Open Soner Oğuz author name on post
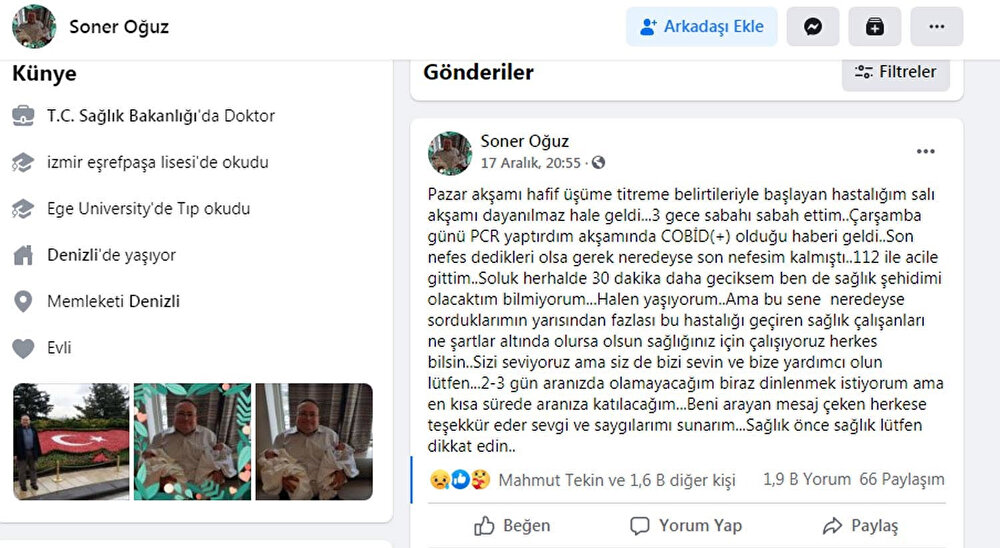Viewport: 1000px width, 548px height. click(x=524, y=141)
